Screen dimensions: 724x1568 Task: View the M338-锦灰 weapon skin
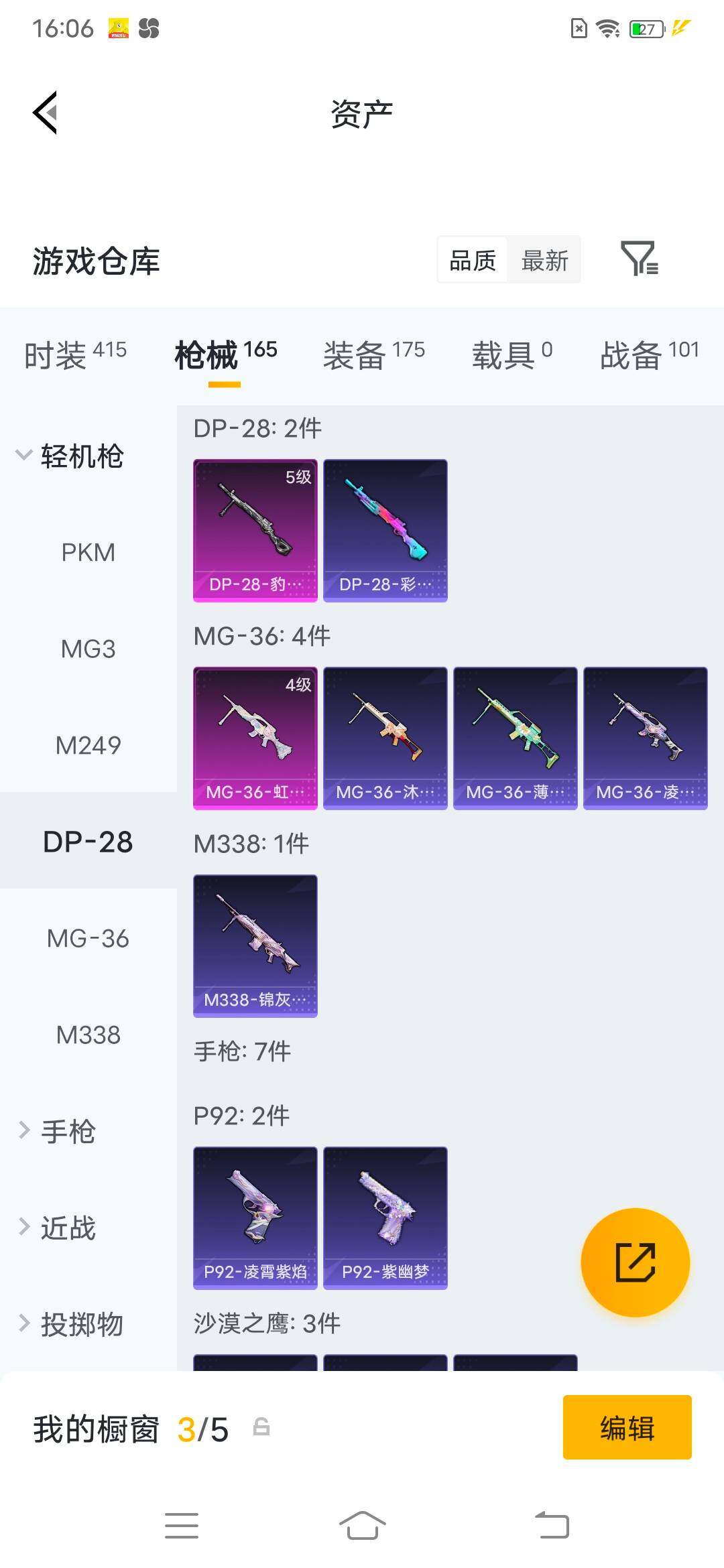coord(255,946)
